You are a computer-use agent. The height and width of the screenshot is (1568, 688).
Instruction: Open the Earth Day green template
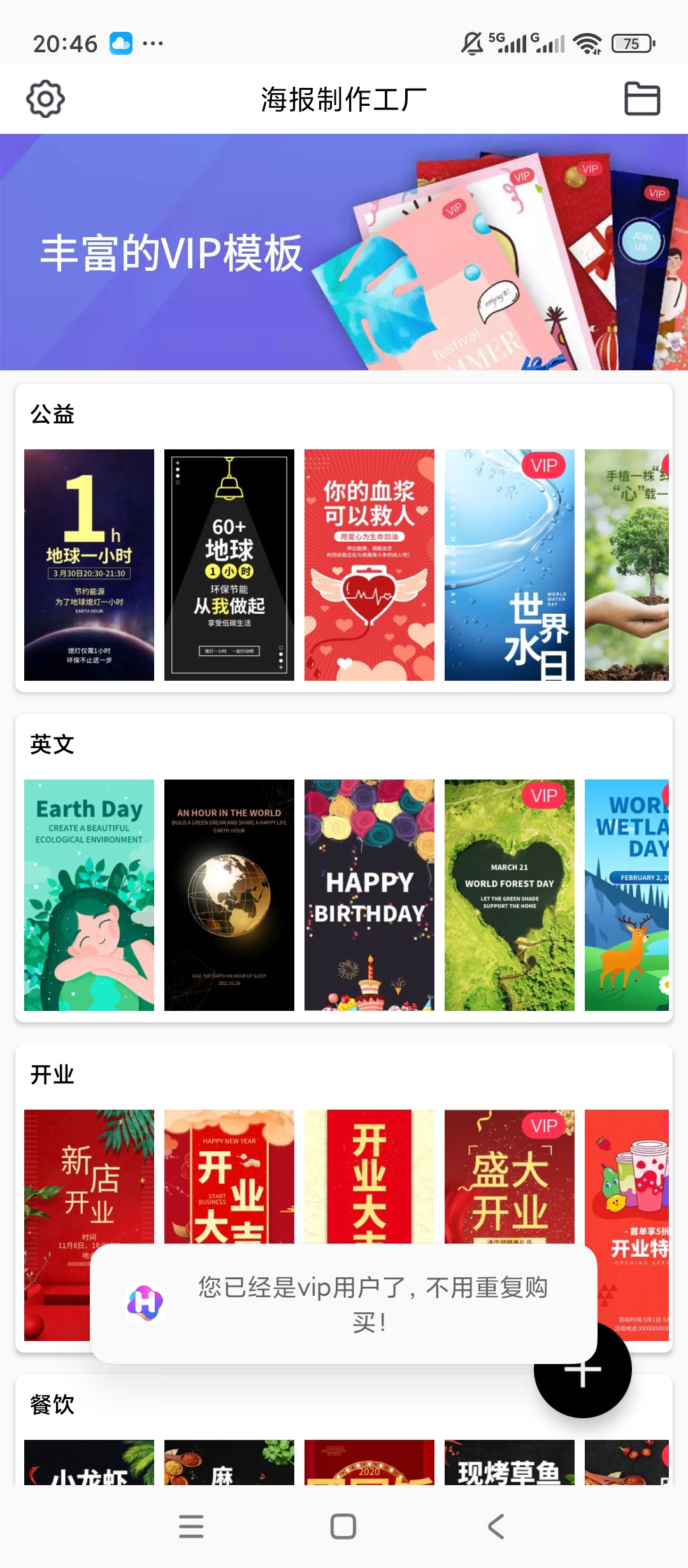pos(89,895)
